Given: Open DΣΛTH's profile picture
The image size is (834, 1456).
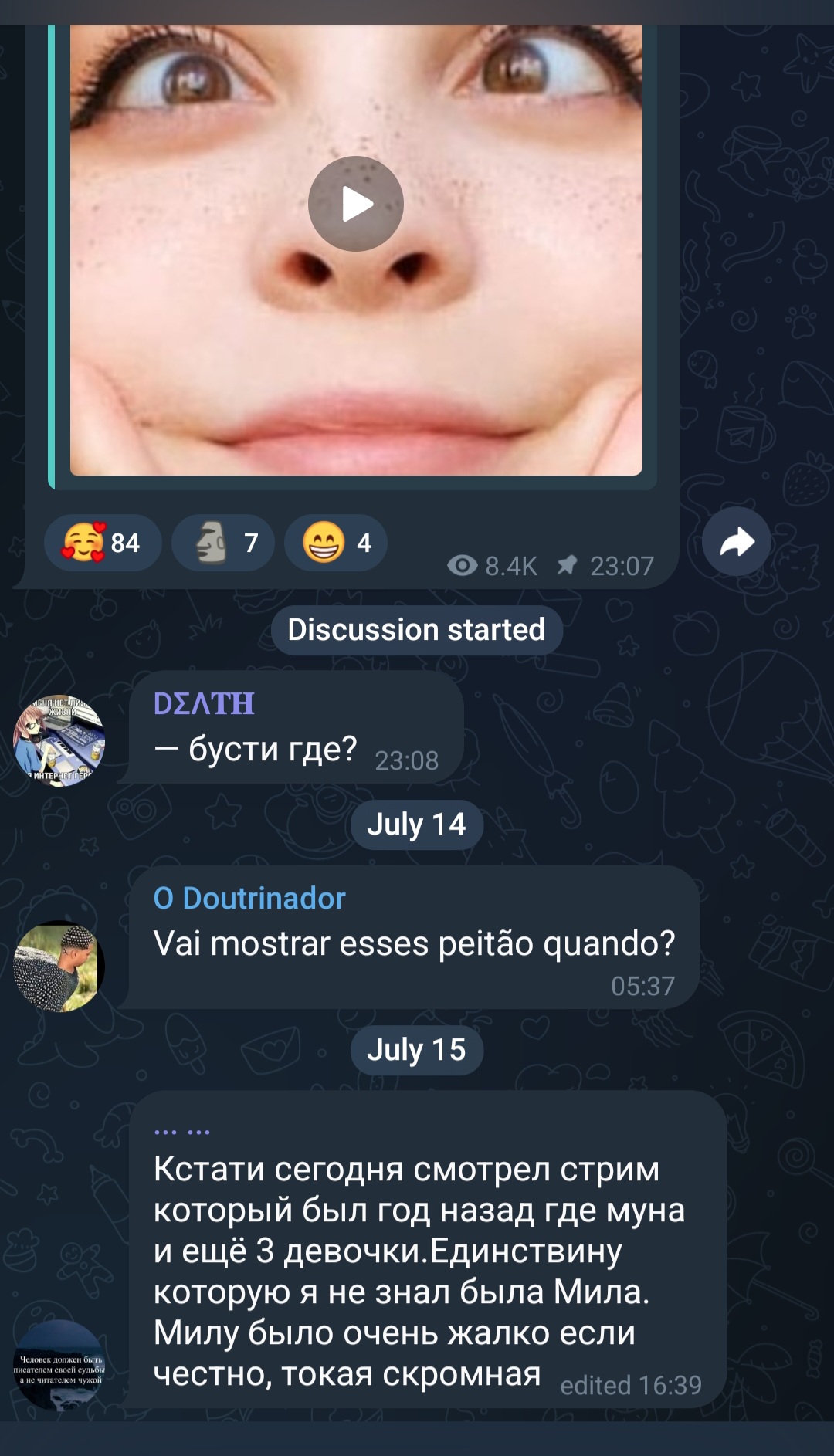Looking at the screenshot, I should point(59,740).
